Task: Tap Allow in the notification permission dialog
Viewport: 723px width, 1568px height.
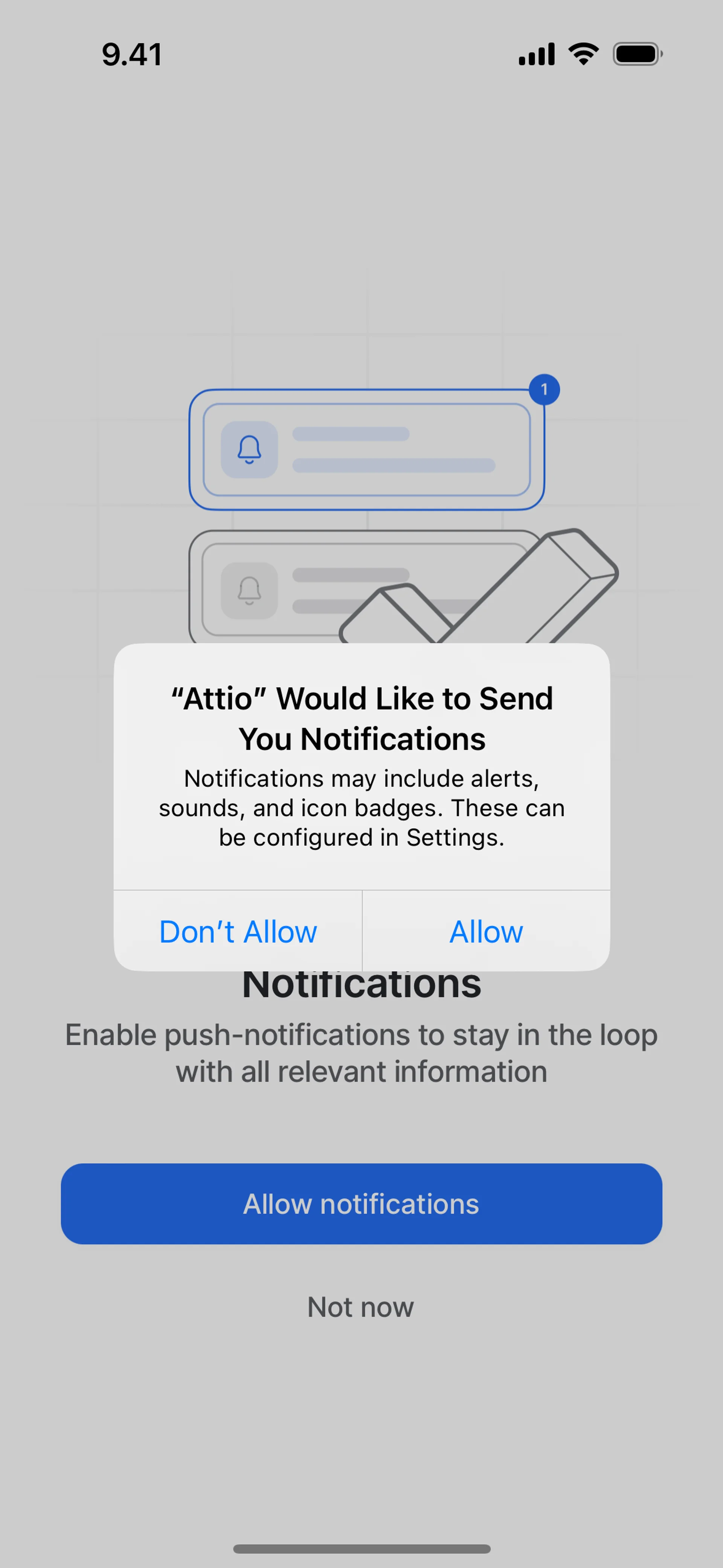Action: (486, 931)
